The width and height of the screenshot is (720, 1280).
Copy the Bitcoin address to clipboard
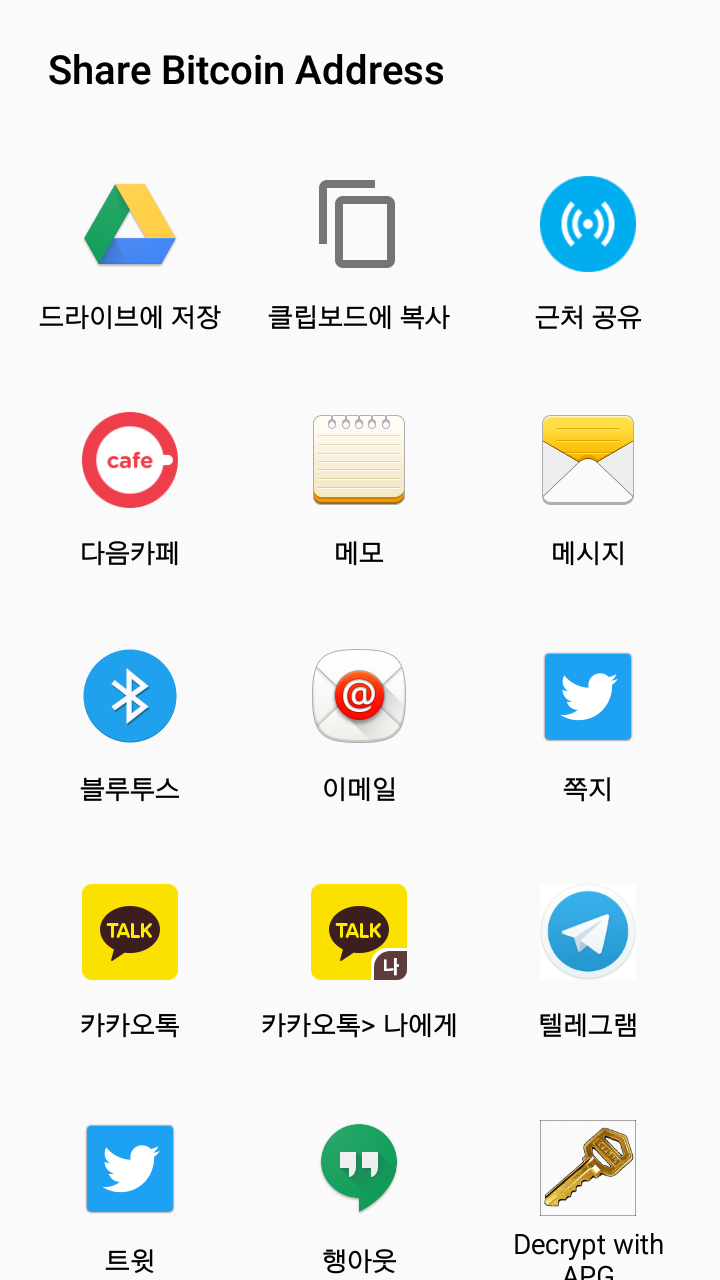pyautogui.click(x=358, y=224)
